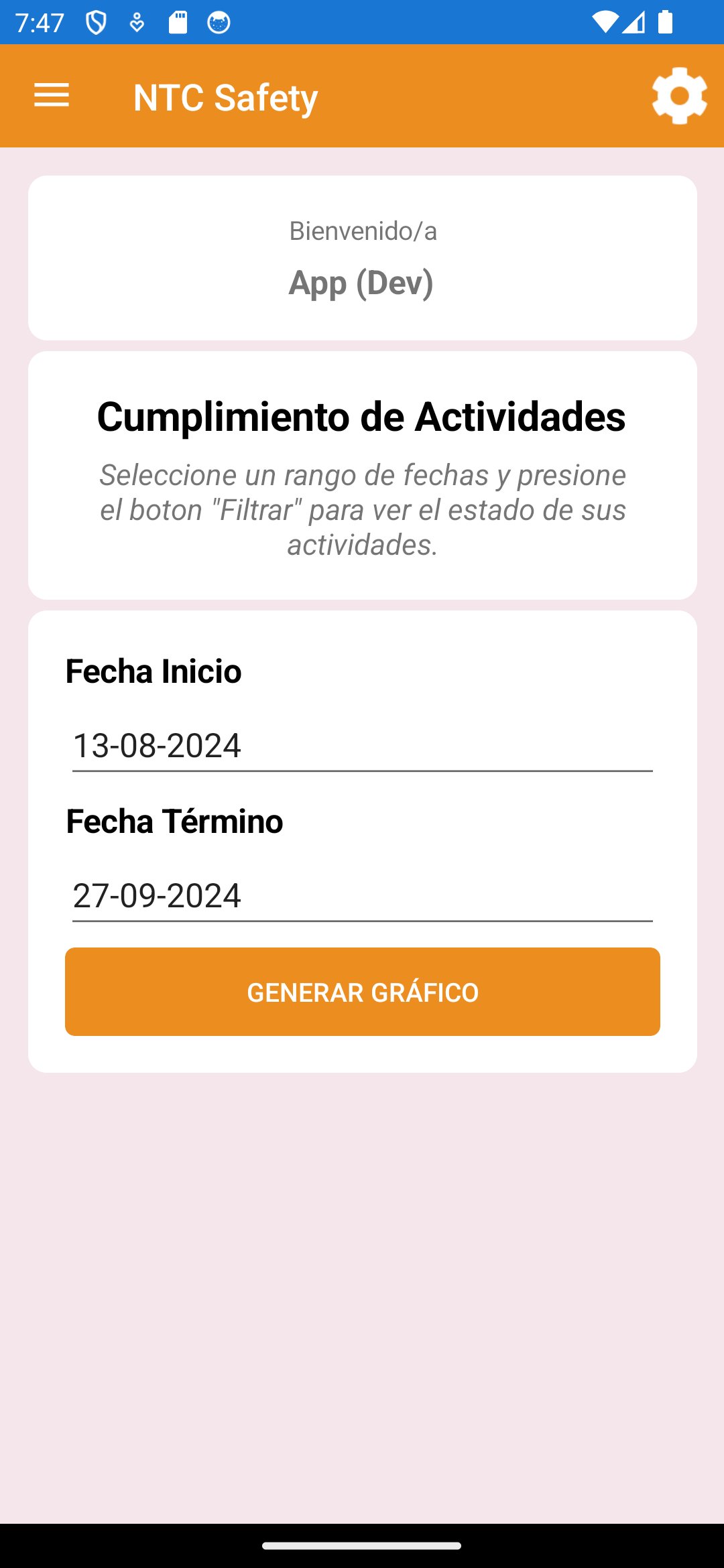Screen dimensions: 724x1568
Task: Expand the hamburger menu for navigation options
Action: click(x=51, y=95)
